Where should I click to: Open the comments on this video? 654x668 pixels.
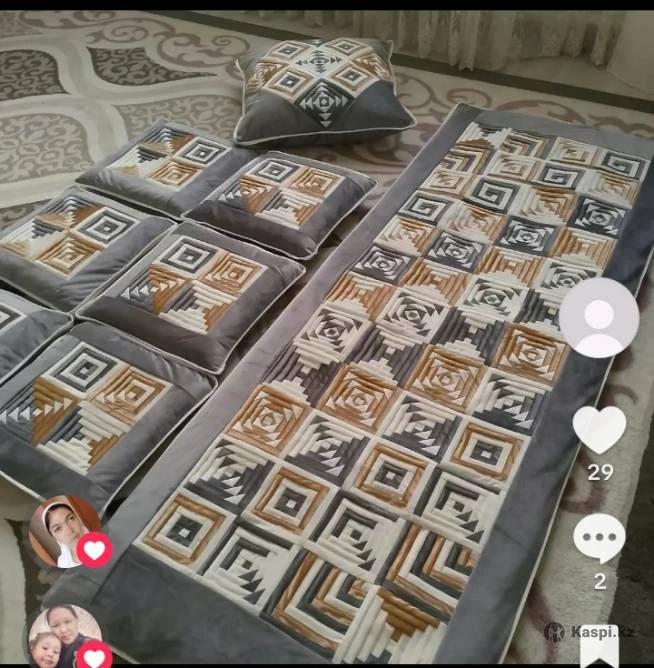point(599,539)
